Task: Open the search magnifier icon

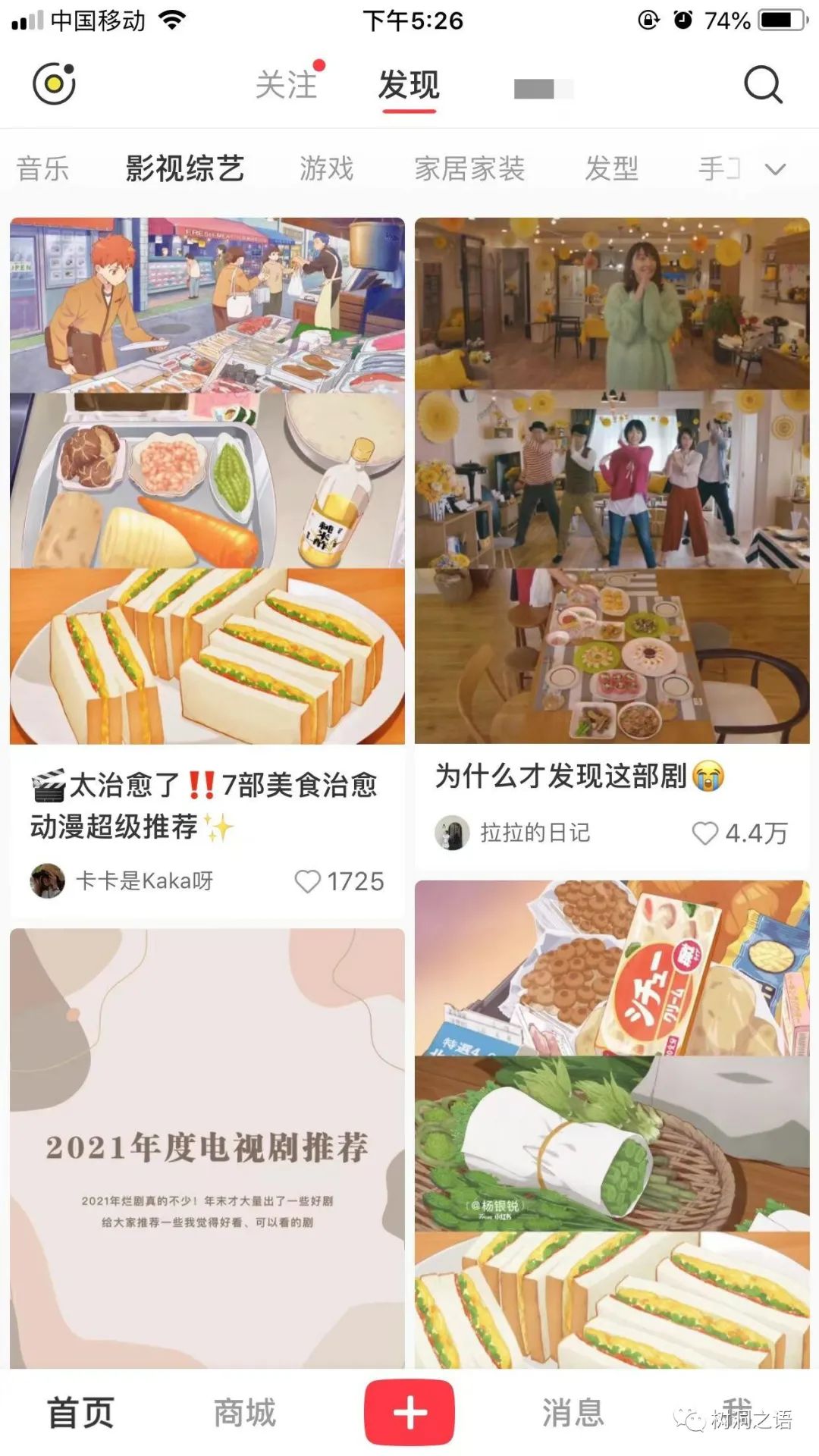Action: click(763, 84)
